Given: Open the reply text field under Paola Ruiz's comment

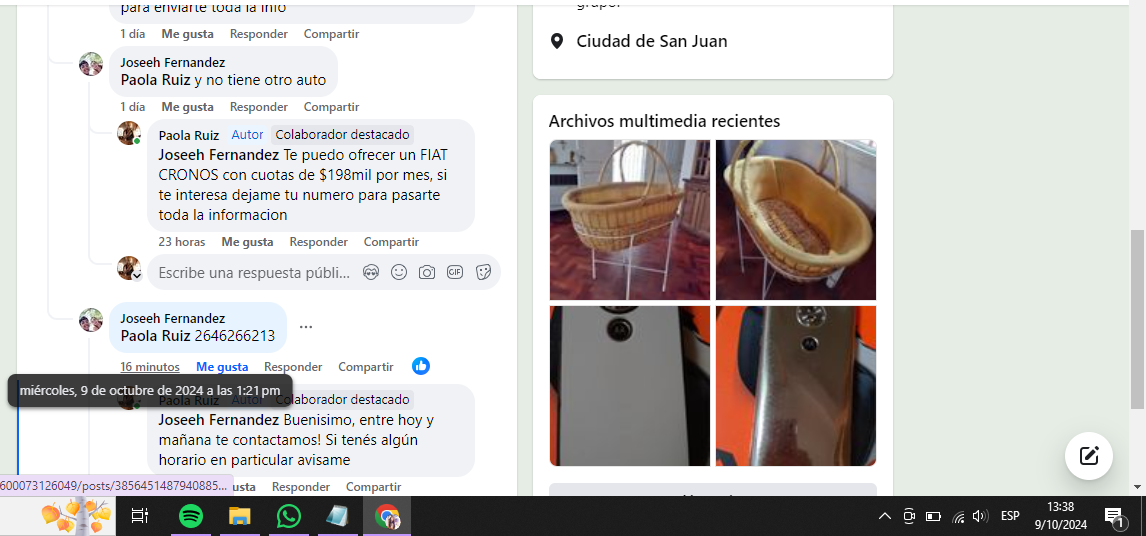Looking at the screenshot, I should tap(254, 272).
